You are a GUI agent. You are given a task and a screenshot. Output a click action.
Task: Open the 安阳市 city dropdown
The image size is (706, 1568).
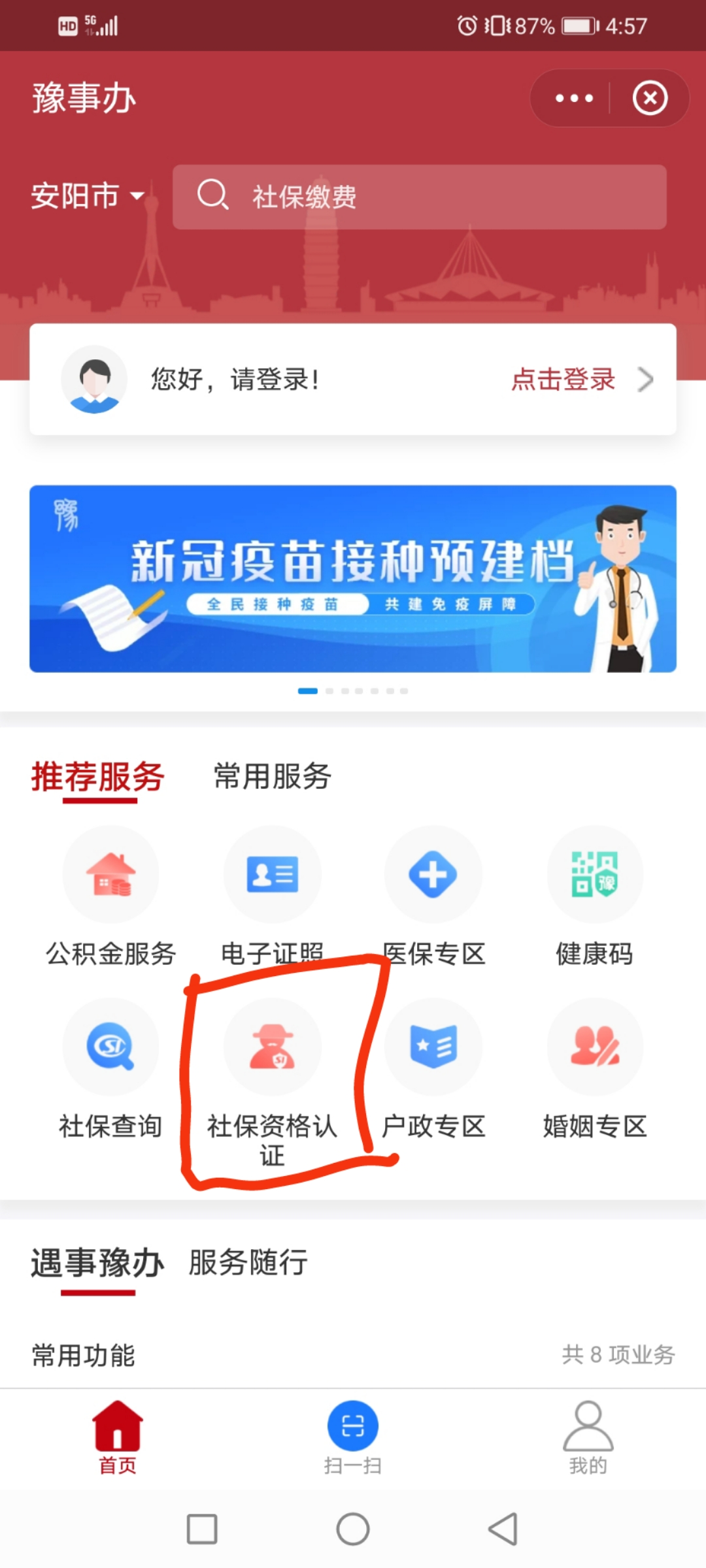(88, 196)
